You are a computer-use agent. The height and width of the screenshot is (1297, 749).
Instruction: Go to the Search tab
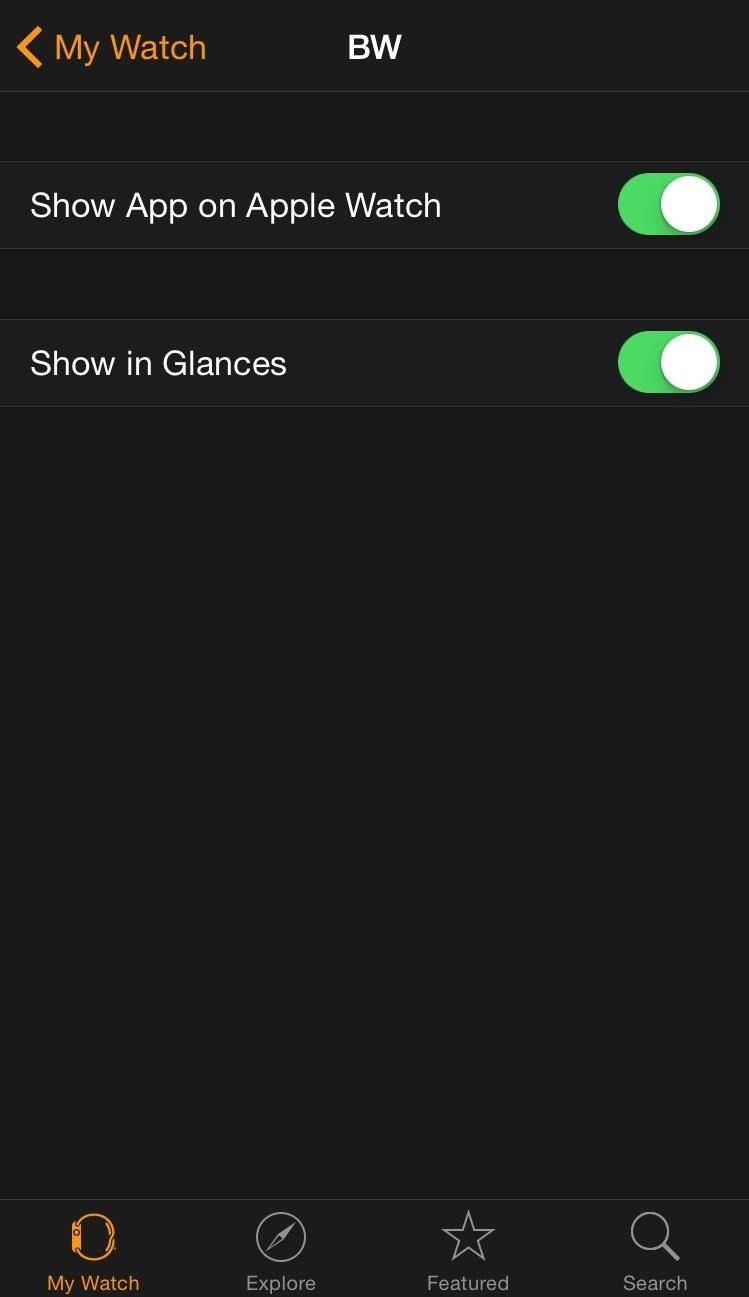coord(655,1250)
